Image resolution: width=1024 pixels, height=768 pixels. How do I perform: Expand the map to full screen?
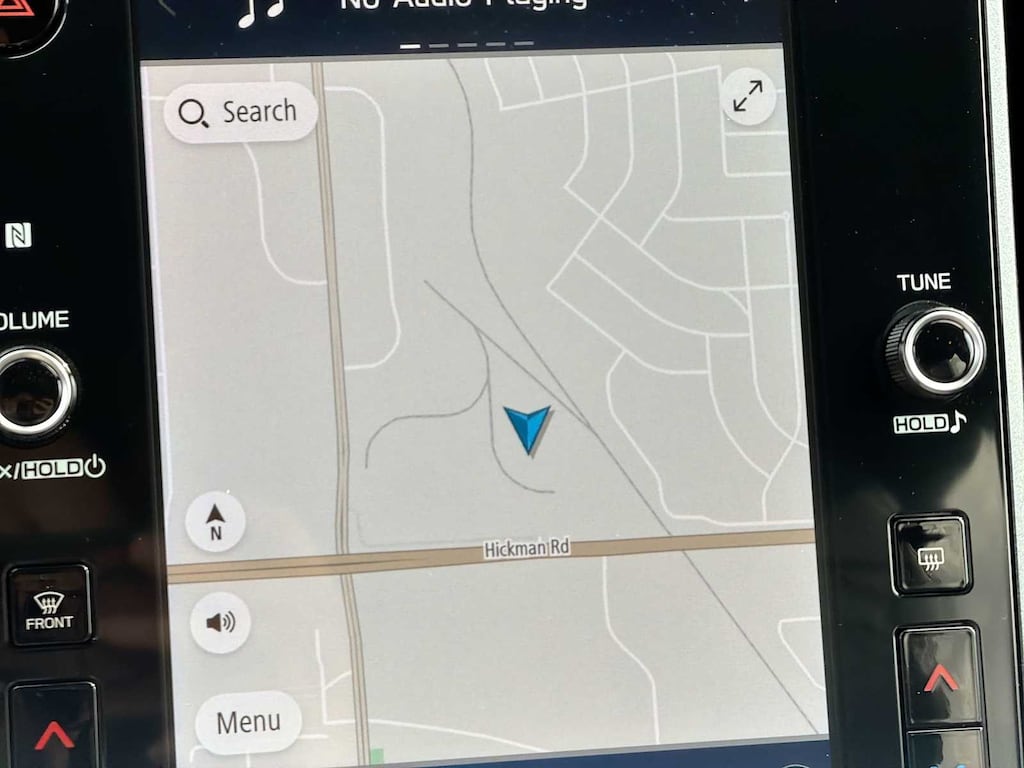(747, 97)
